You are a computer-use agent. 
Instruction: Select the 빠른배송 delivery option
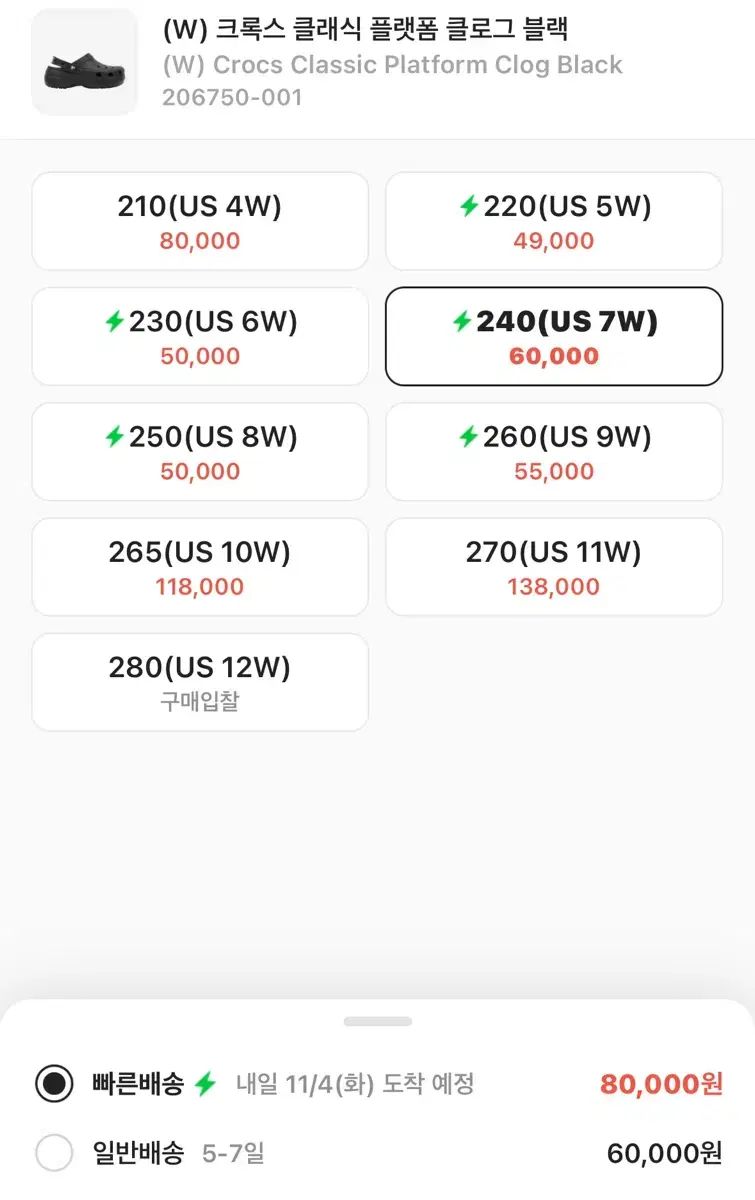(54, 1084)
